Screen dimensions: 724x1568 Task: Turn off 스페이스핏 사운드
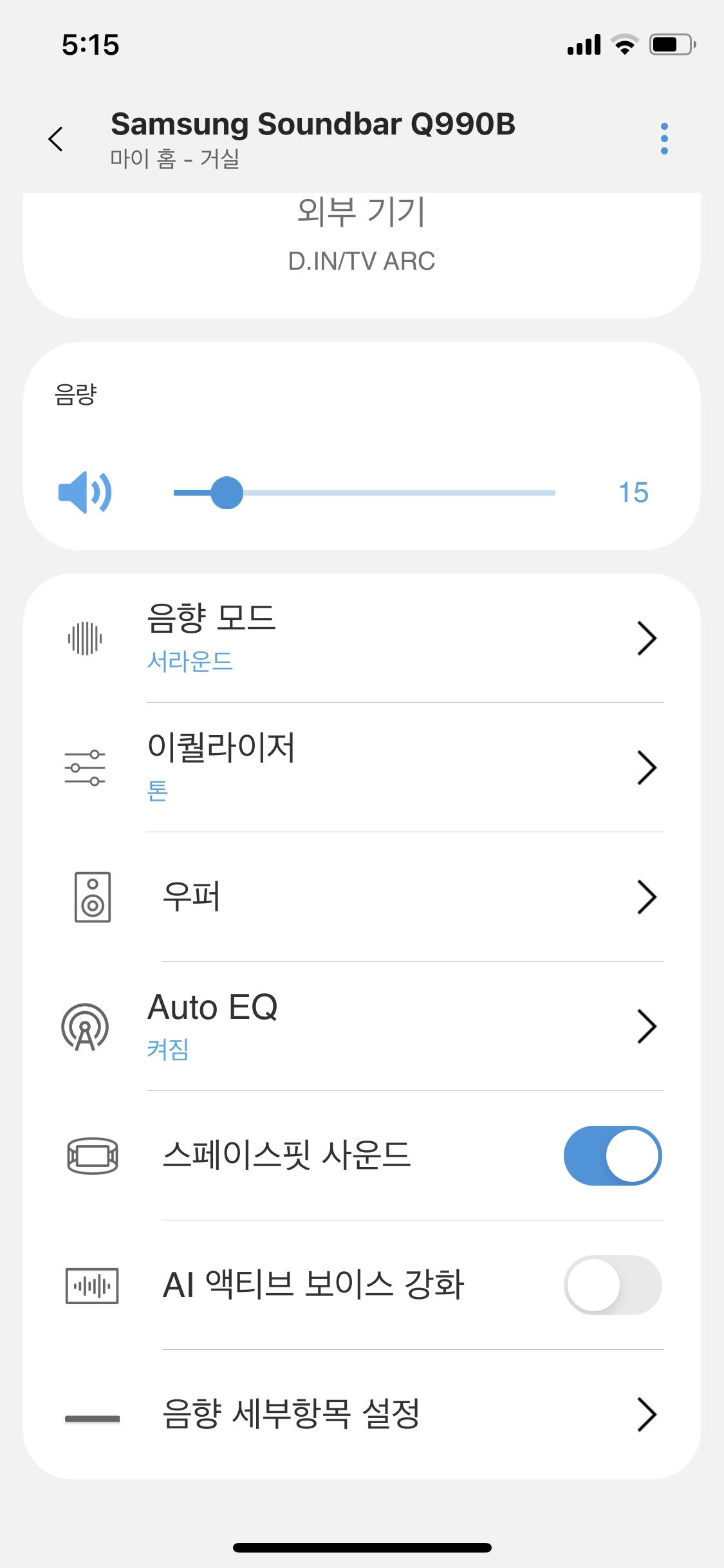coord(612,1155)
